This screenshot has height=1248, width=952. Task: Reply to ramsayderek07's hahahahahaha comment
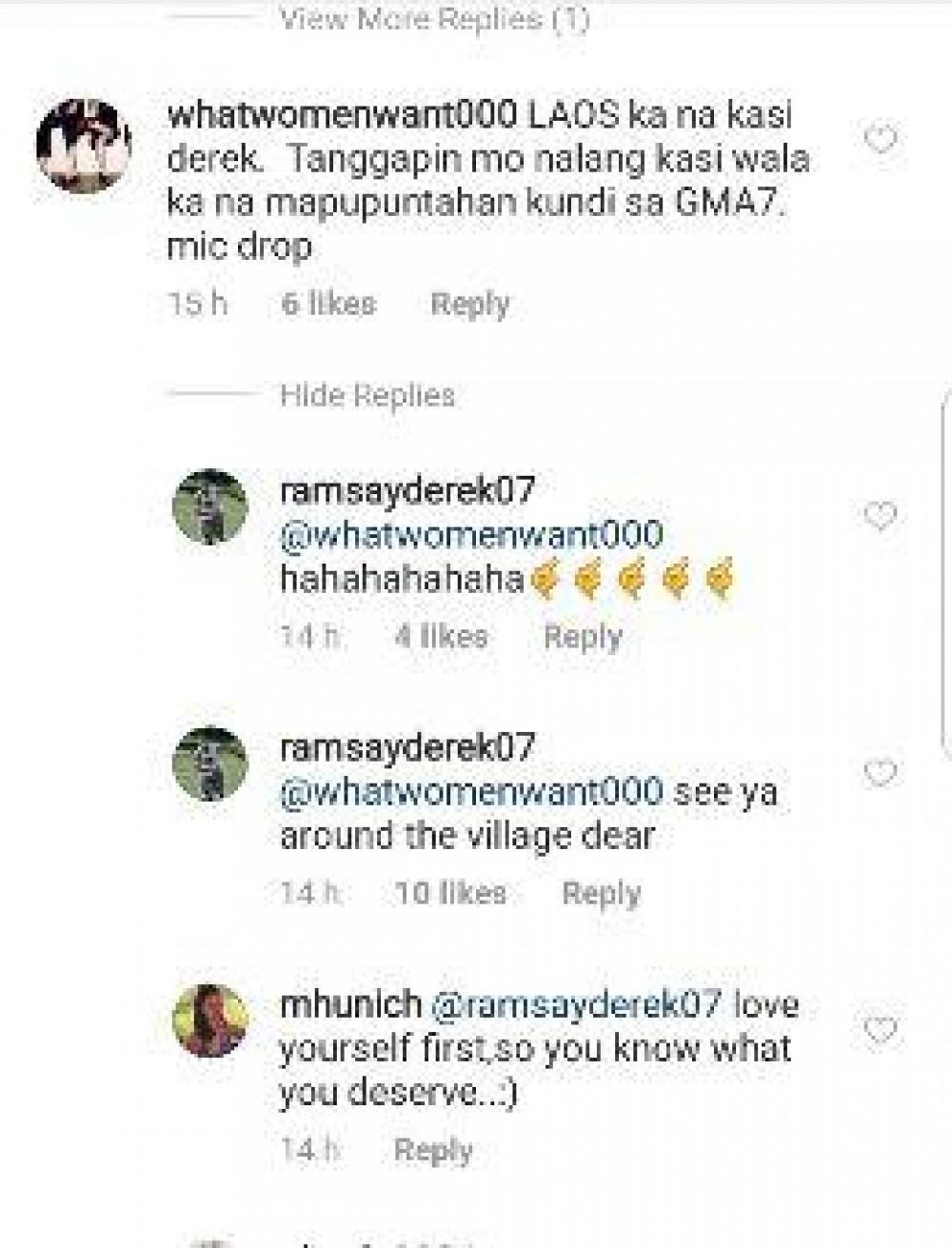pos(583,636)
